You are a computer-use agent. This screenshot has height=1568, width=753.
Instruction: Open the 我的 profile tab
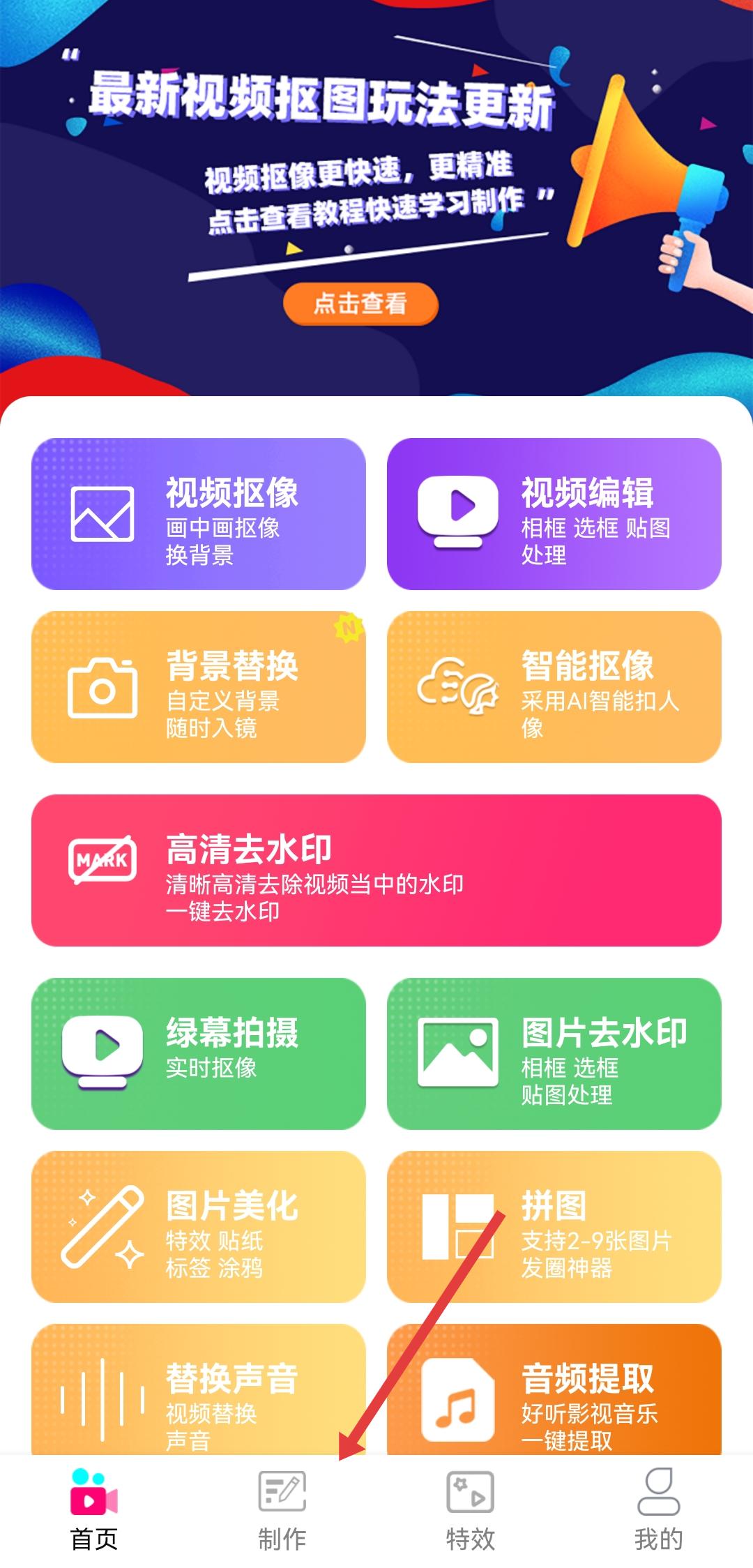658,1510
